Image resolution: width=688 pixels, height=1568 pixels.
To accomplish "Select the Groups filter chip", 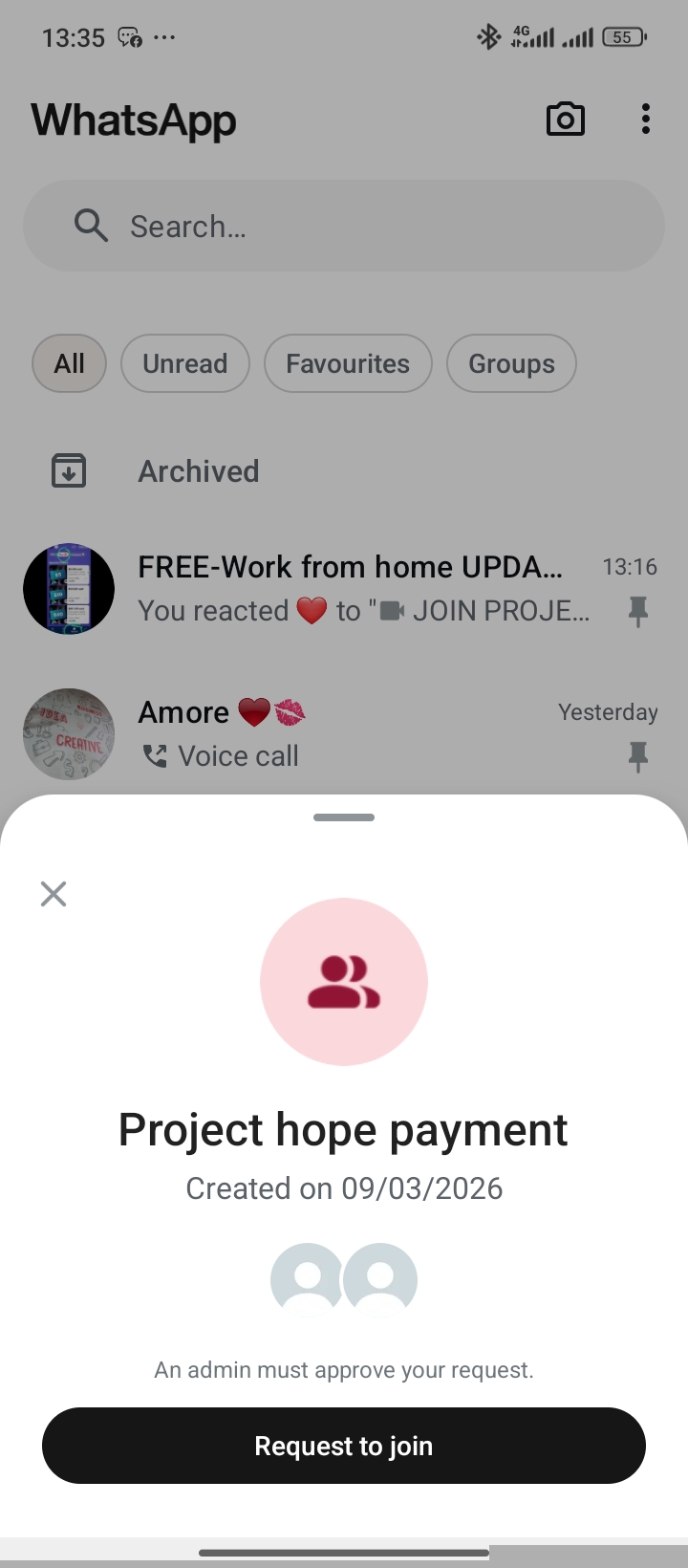I will [511, 363].
